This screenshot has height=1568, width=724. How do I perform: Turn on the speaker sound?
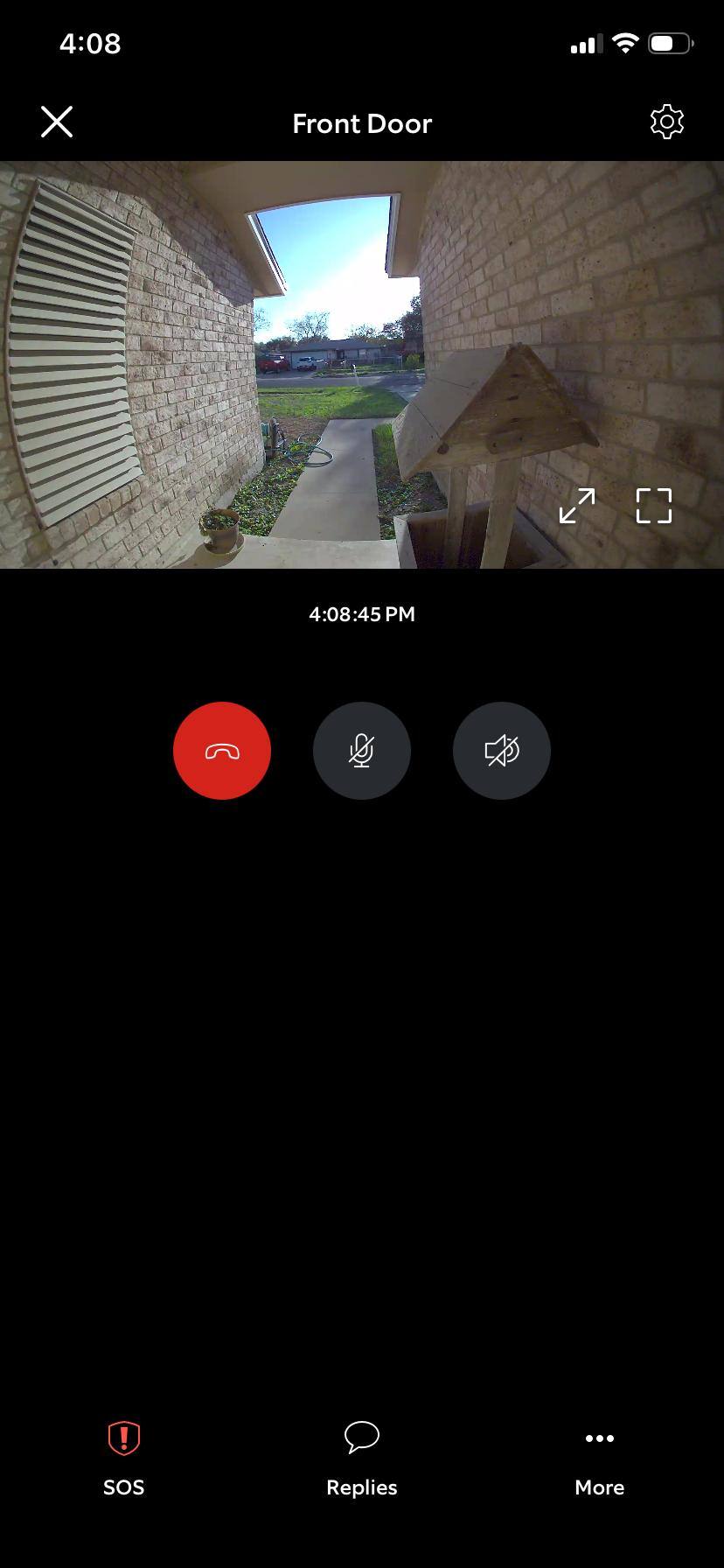[x=502, y=751]
